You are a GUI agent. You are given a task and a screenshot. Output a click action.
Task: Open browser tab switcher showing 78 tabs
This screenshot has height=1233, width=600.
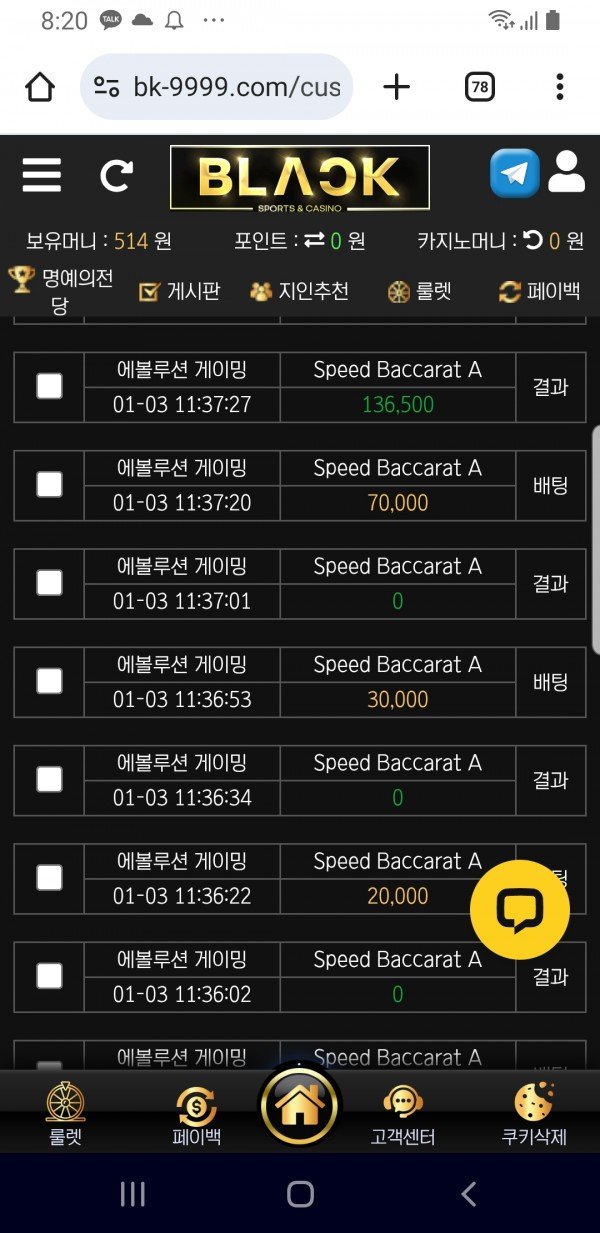click(x=480, y=87)
